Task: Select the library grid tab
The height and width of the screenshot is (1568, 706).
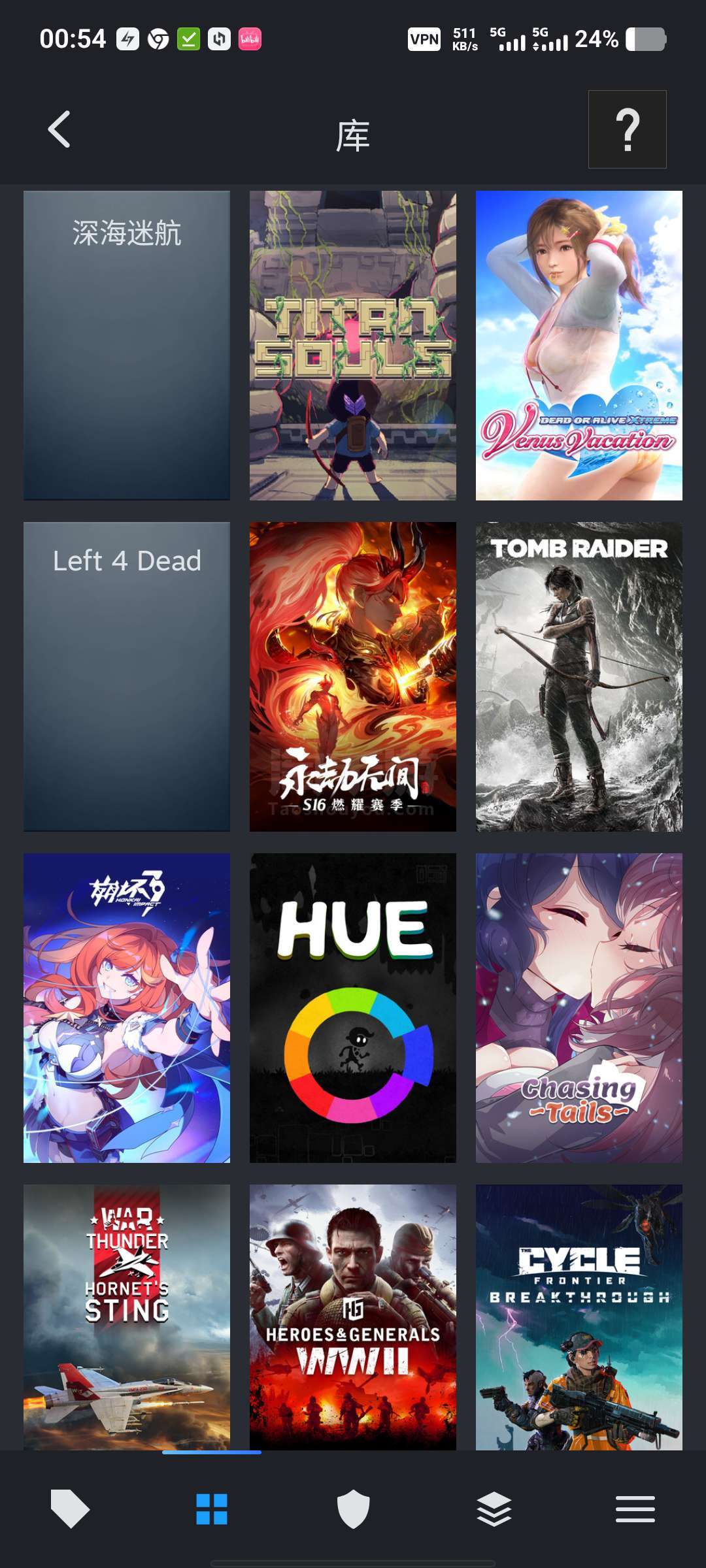Action: [x=212, y=1509]
